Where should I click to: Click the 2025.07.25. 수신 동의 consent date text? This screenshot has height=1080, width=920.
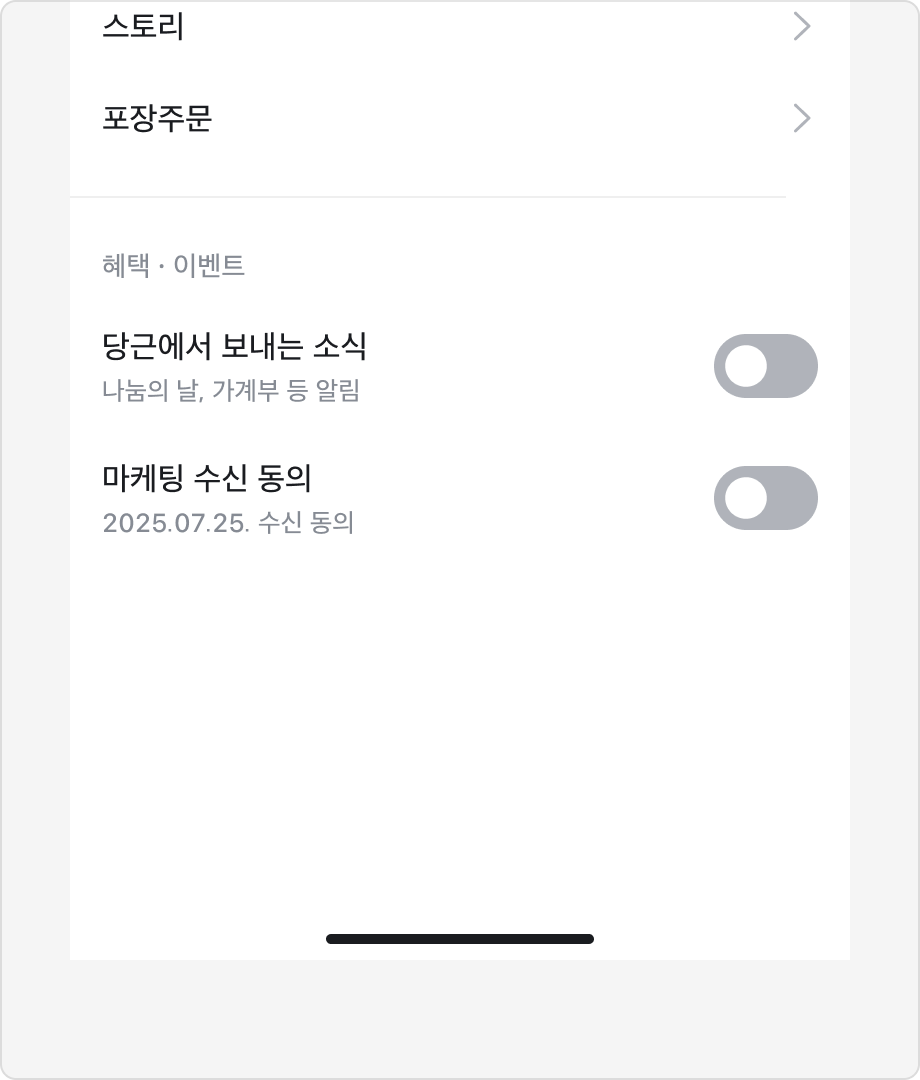(x=230, y=523)
